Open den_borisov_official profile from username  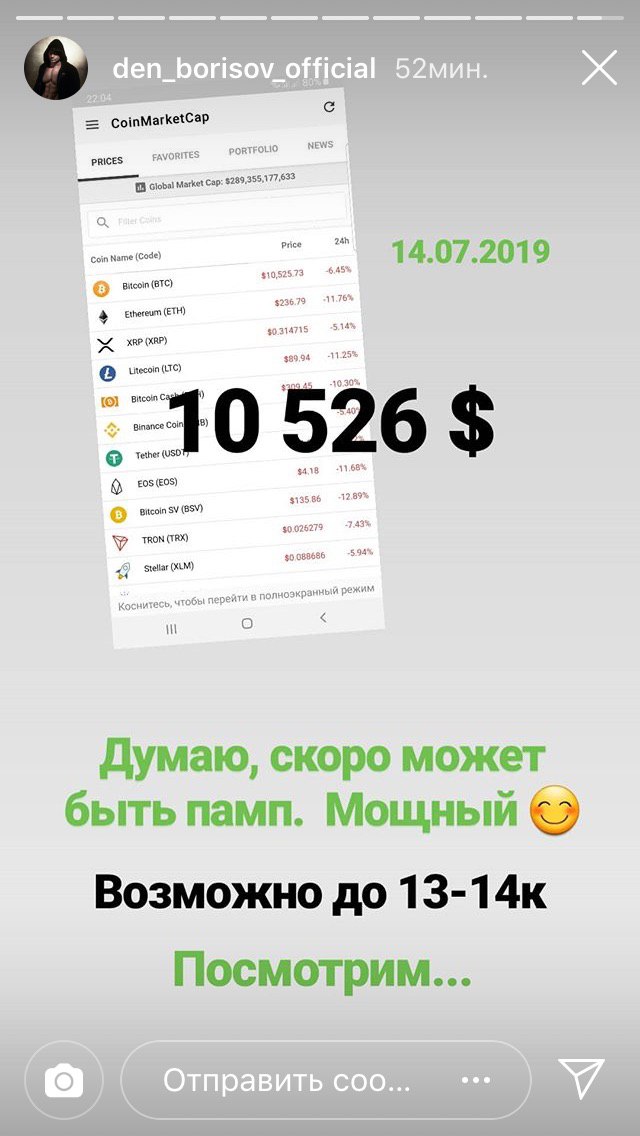click(x=244, y=68)
